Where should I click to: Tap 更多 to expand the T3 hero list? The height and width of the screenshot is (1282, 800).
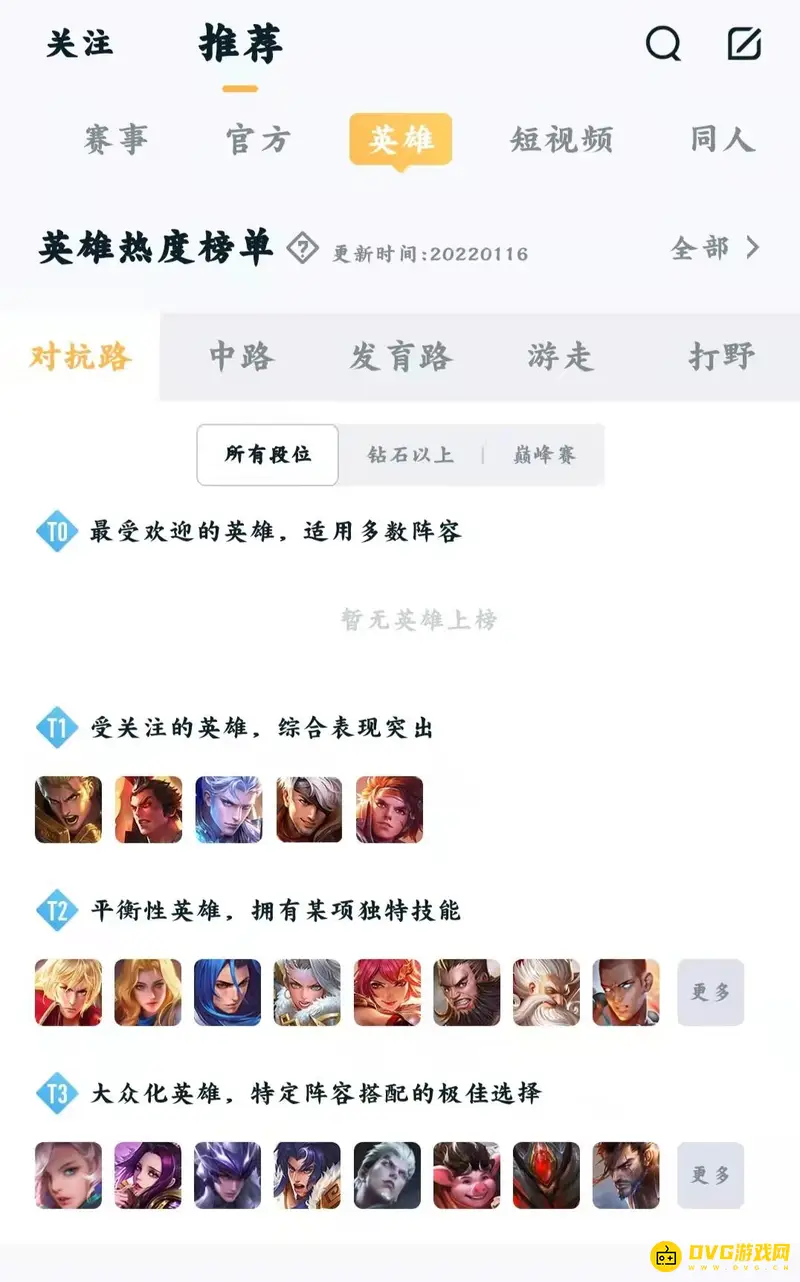710,1176
